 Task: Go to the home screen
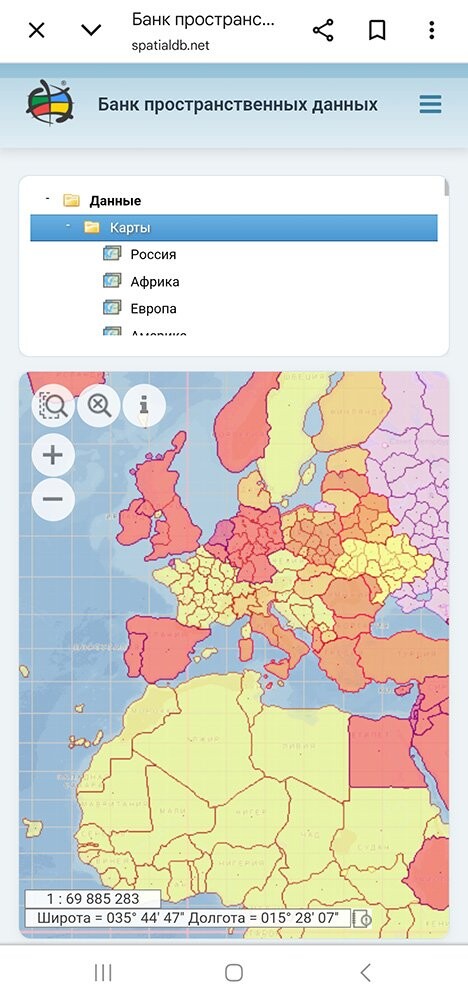click(x=234, y=973)
